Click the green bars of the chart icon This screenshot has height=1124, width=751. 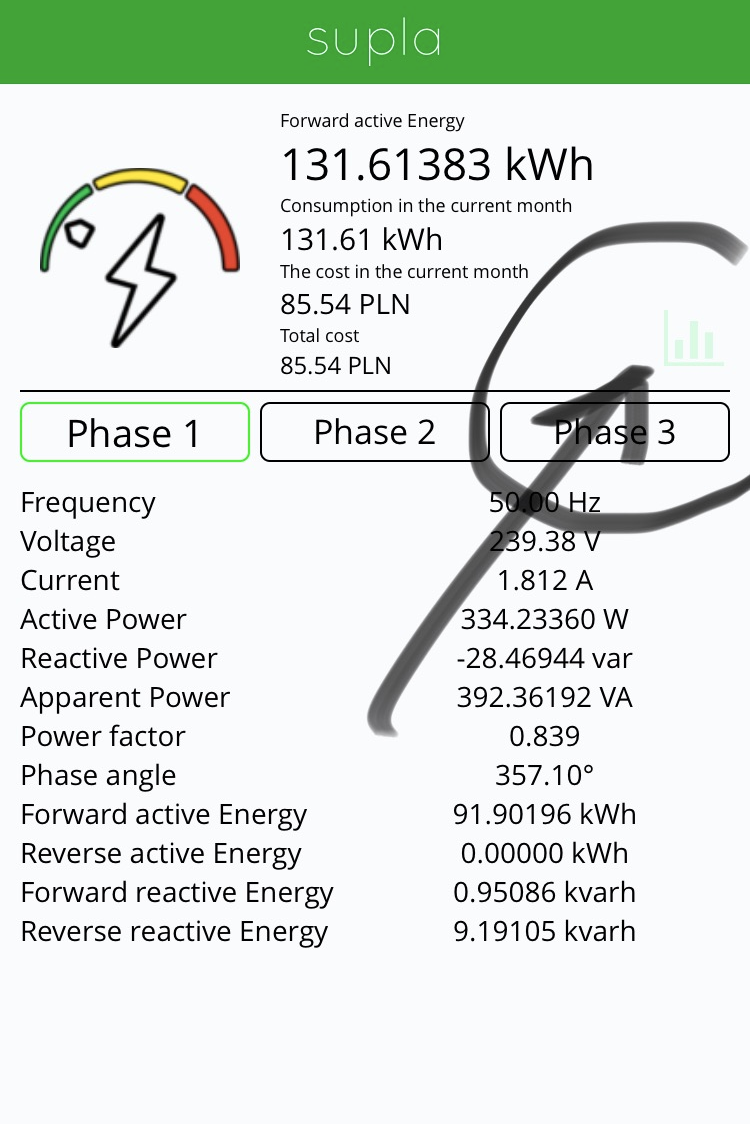[694, 340]
